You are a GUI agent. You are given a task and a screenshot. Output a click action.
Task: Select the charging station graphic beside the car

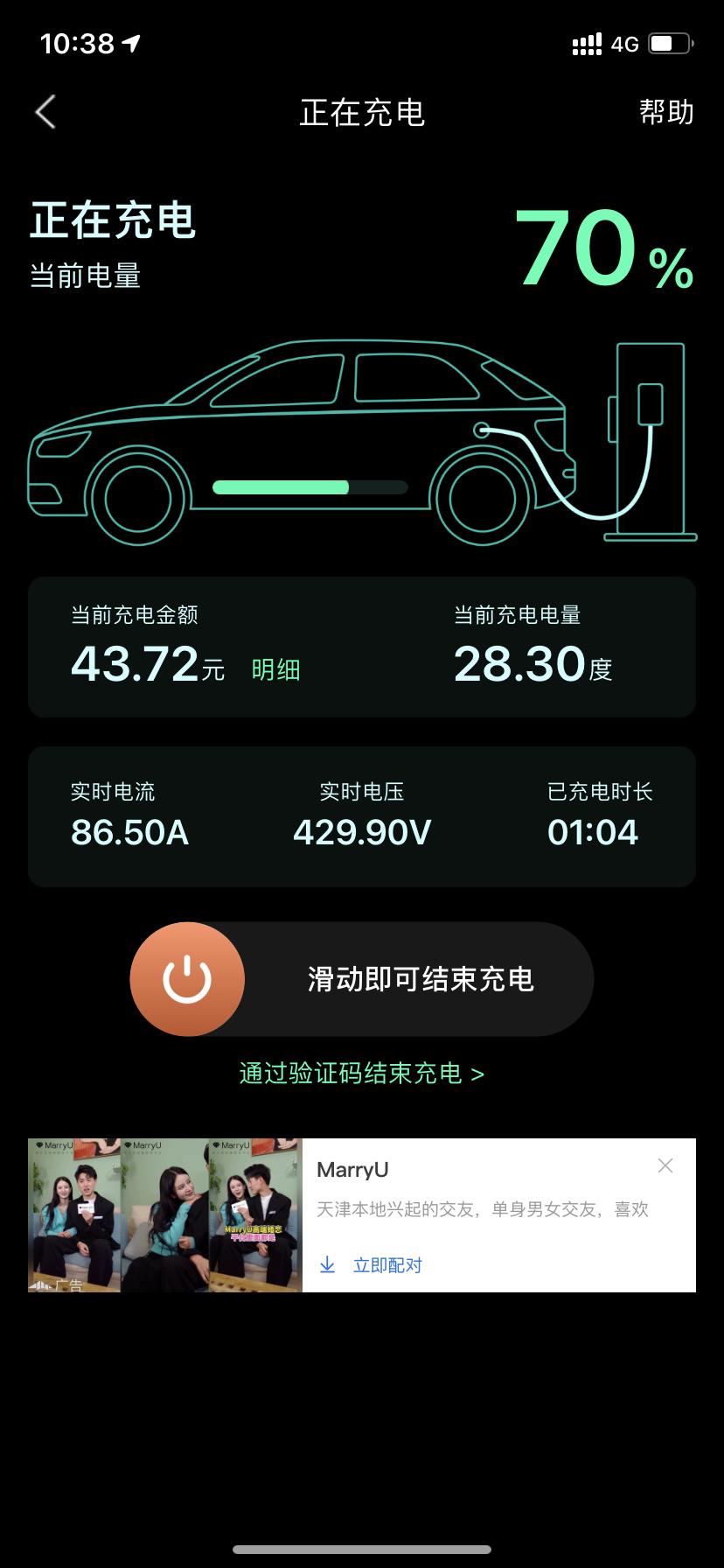(649, 437)
